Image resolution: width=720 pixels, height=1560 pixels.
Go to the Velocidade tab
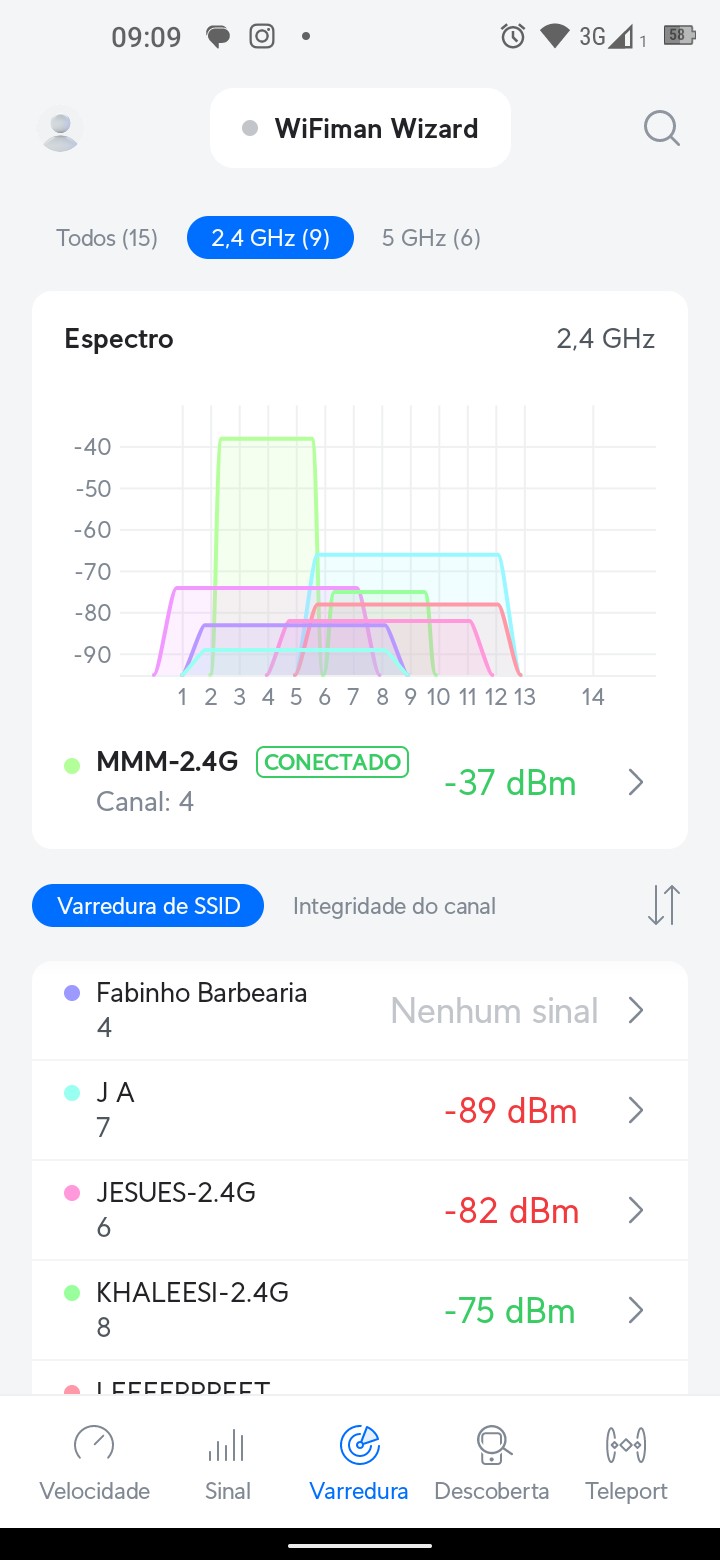pyautogui.click(x=94, y=1462)
